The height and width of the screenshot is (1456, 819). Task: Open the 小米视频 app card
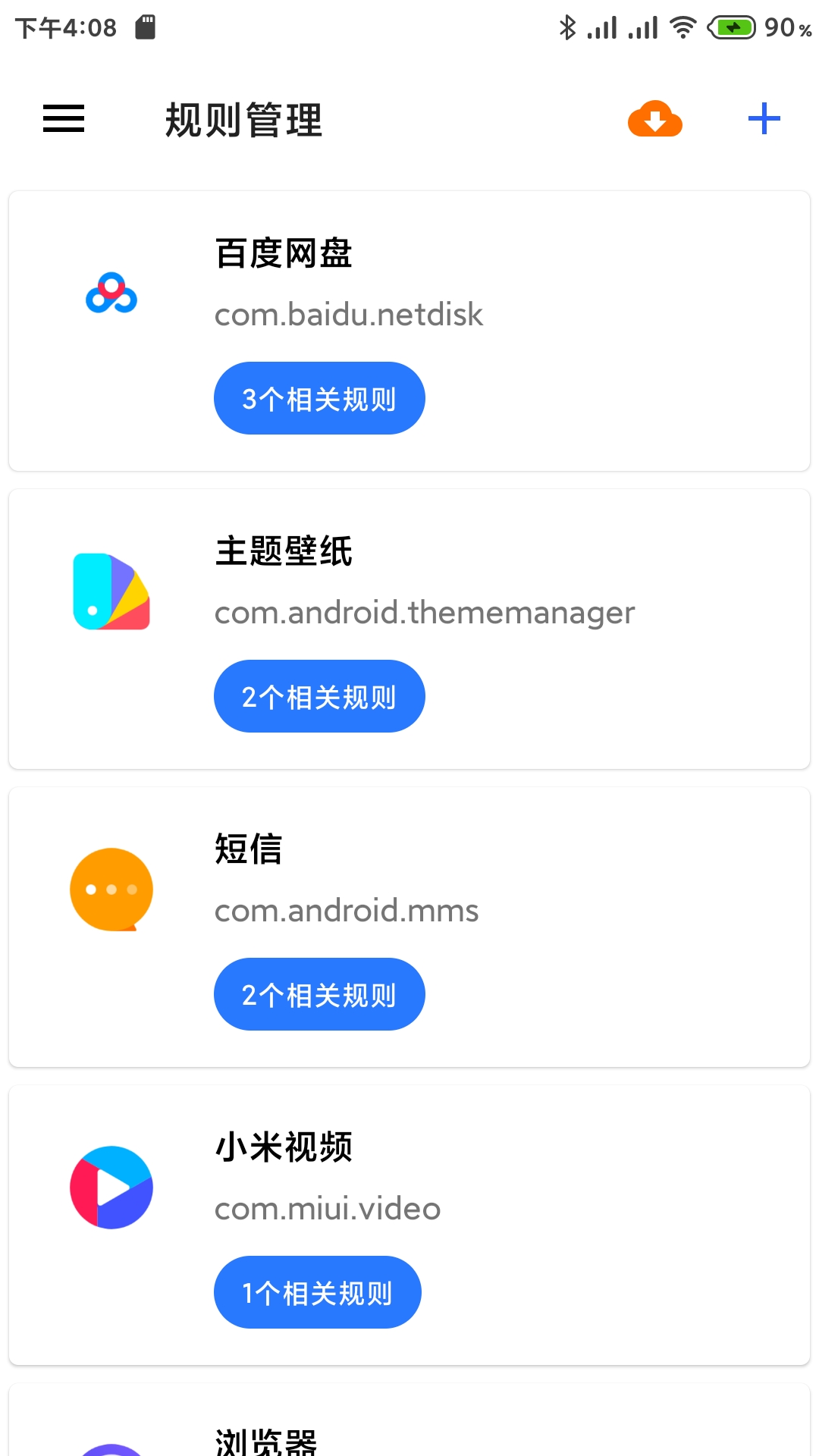pos(409,1225)
